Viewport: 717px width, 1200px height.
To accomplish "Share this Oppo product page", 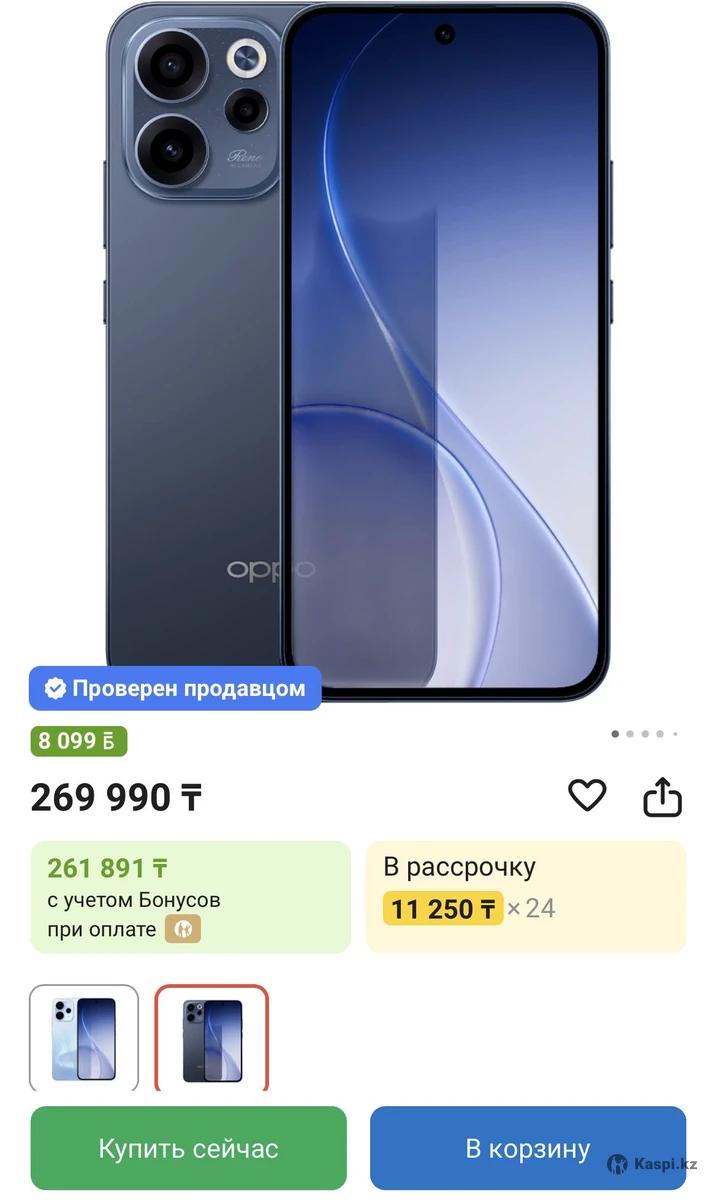I will 662,798.
